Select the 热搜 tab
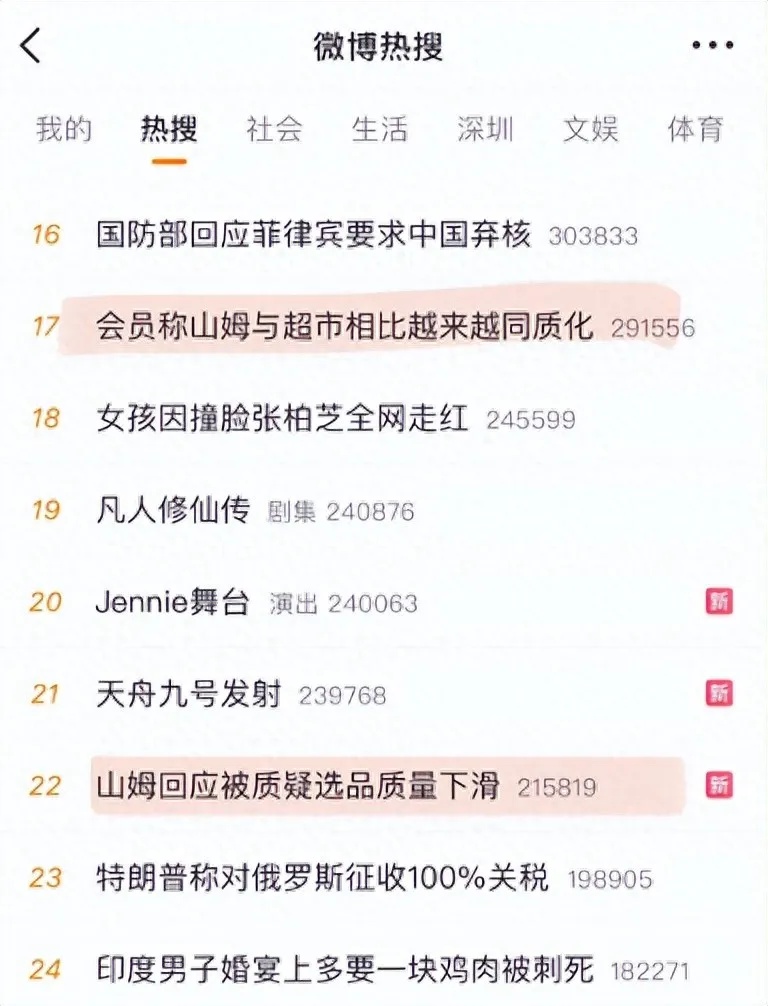 tap(169, 129)
